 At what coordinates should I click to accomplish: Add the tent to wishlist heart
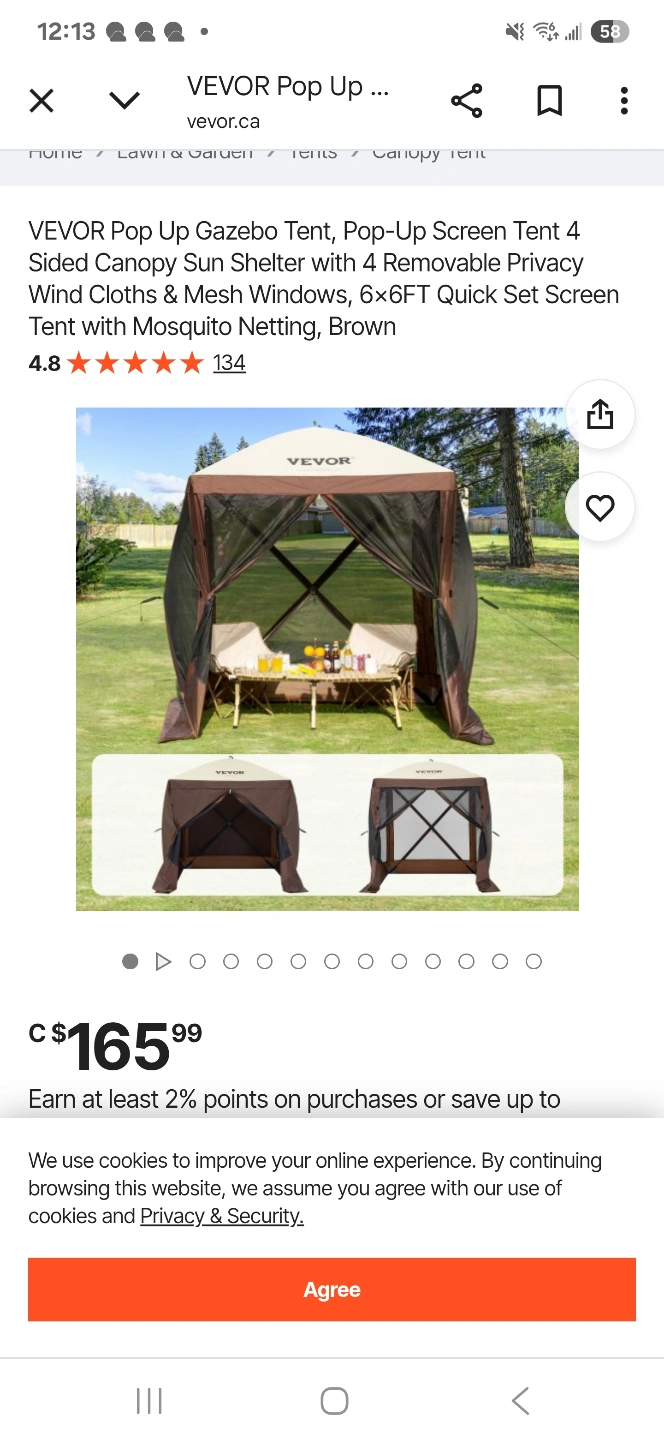[x=600, y=508]
